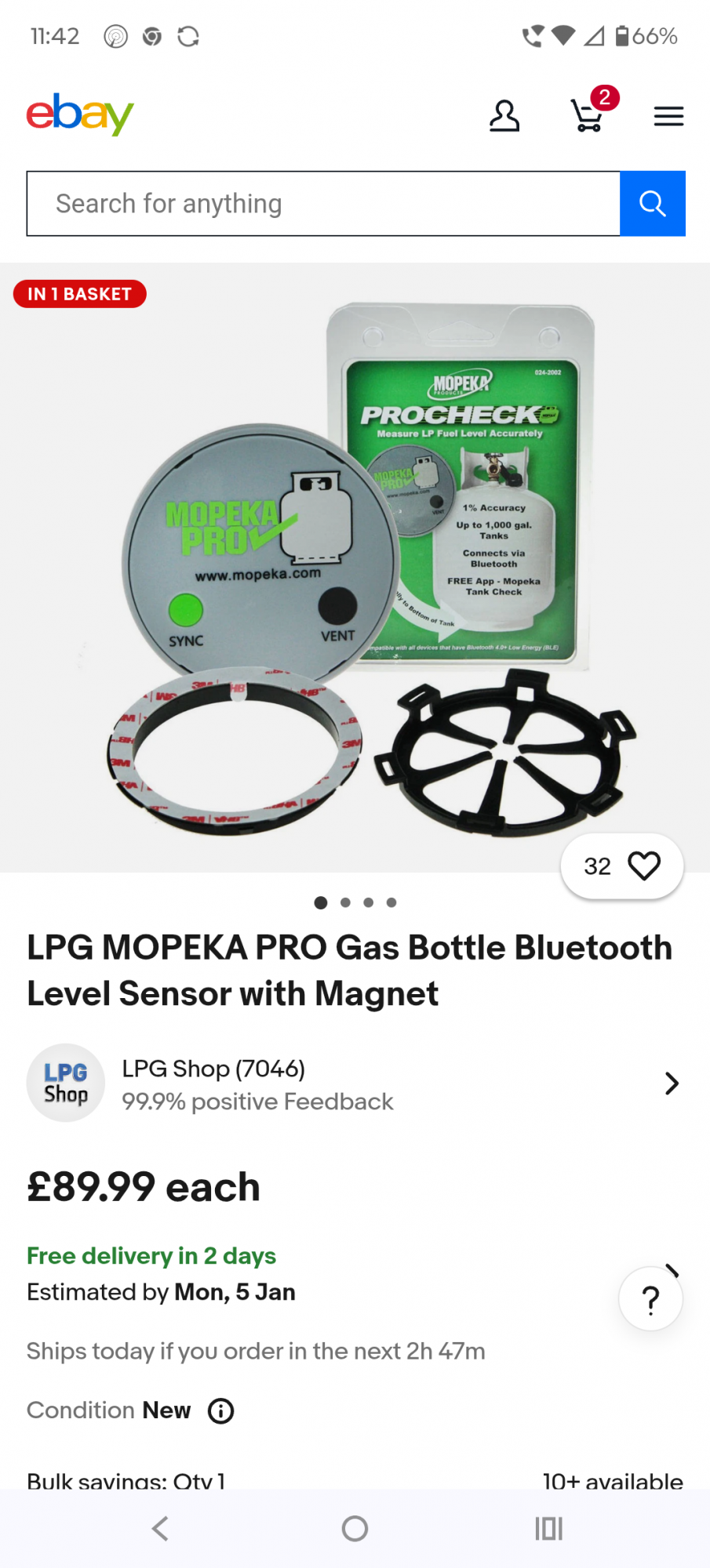Open the free delivery details row
The width and height of the screenshot is (710, 1568).
pyautogui.click(x=314, y=1273)
